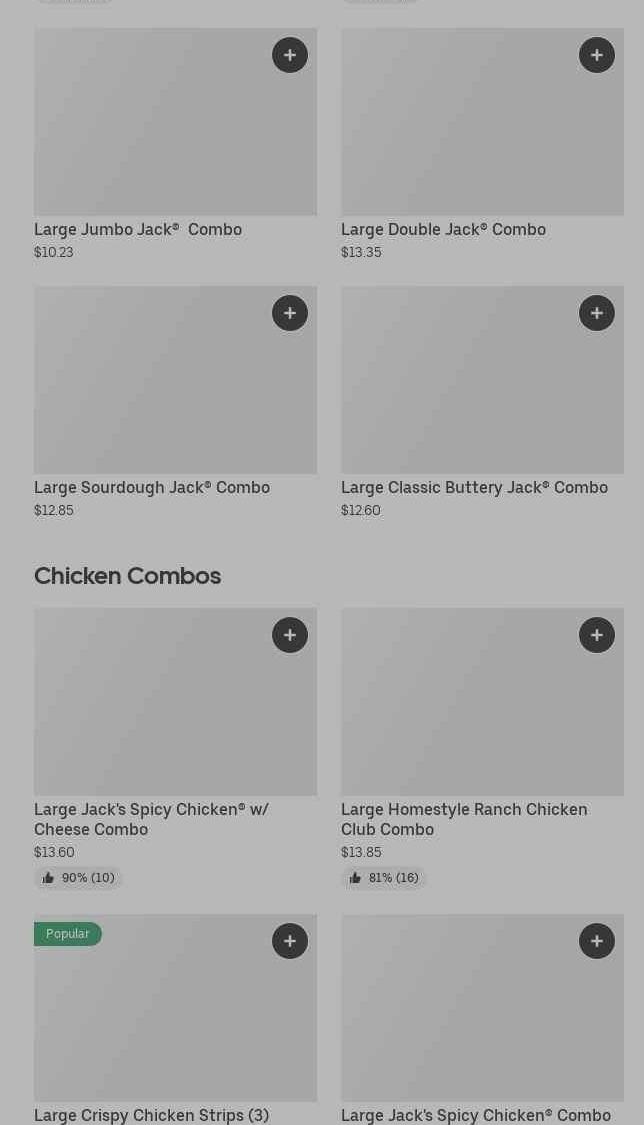The height and width of the screenshot is (1125, 644).
Task: Add Large Homestyle Ranch Chicken Club Combo
Action: point(597,635)
